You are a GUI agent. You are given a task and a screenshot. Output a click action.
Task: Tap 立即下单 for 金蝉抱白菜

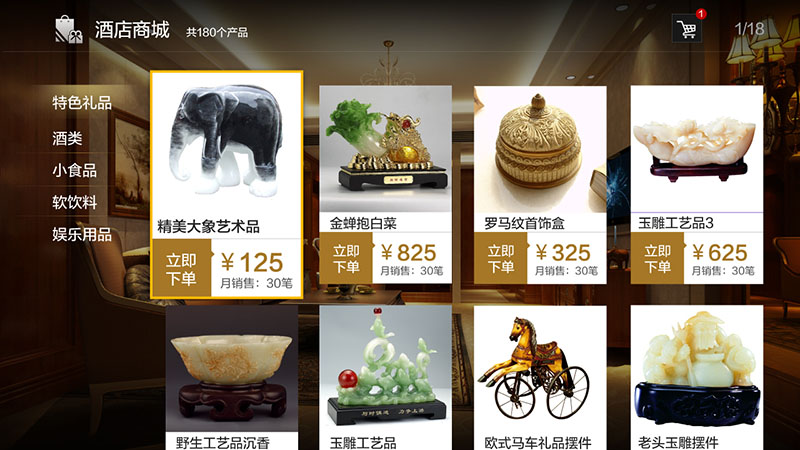point(346,259)
